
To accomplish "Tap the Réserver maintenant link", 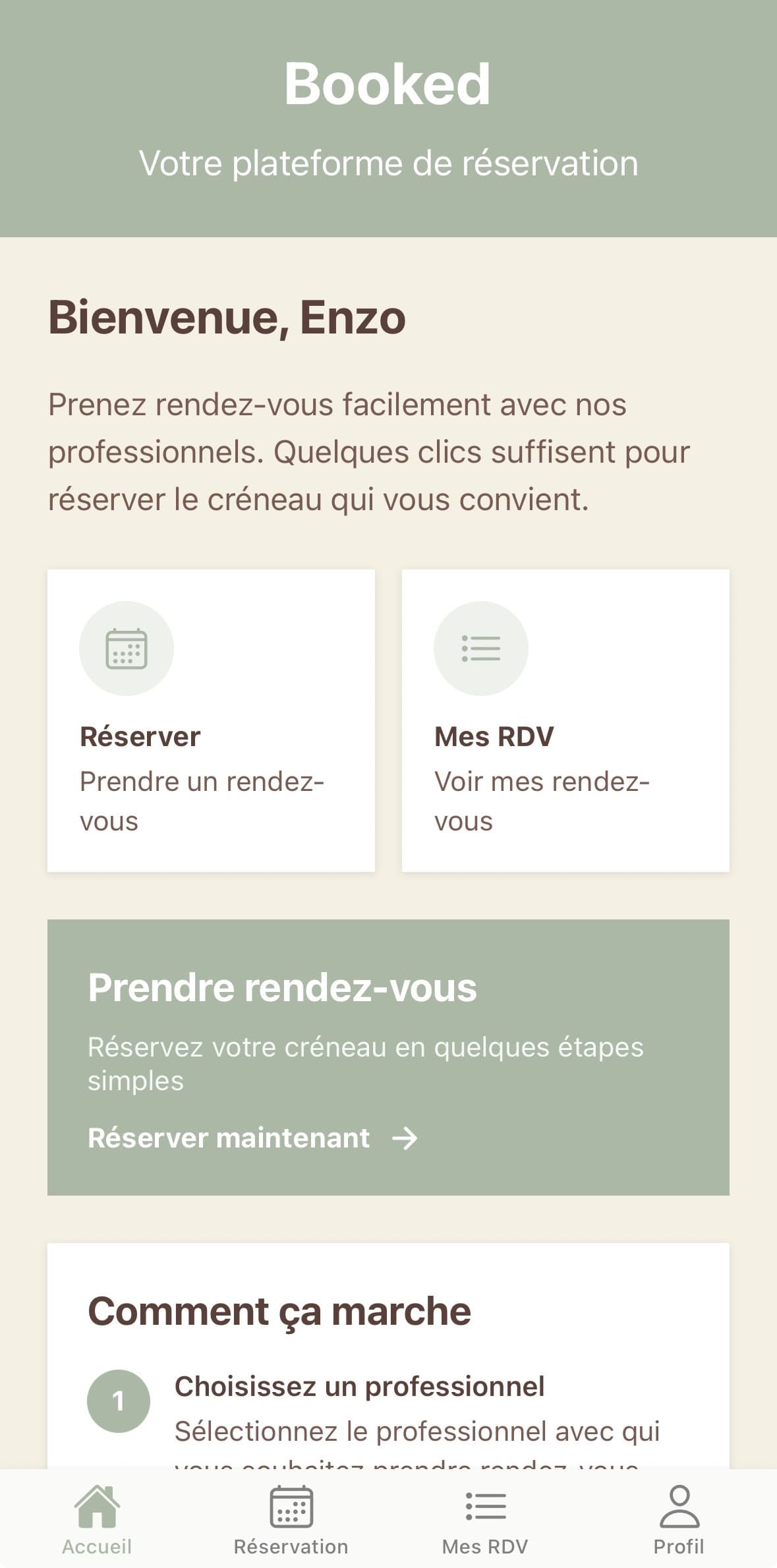I will [x=227, y=1137].
